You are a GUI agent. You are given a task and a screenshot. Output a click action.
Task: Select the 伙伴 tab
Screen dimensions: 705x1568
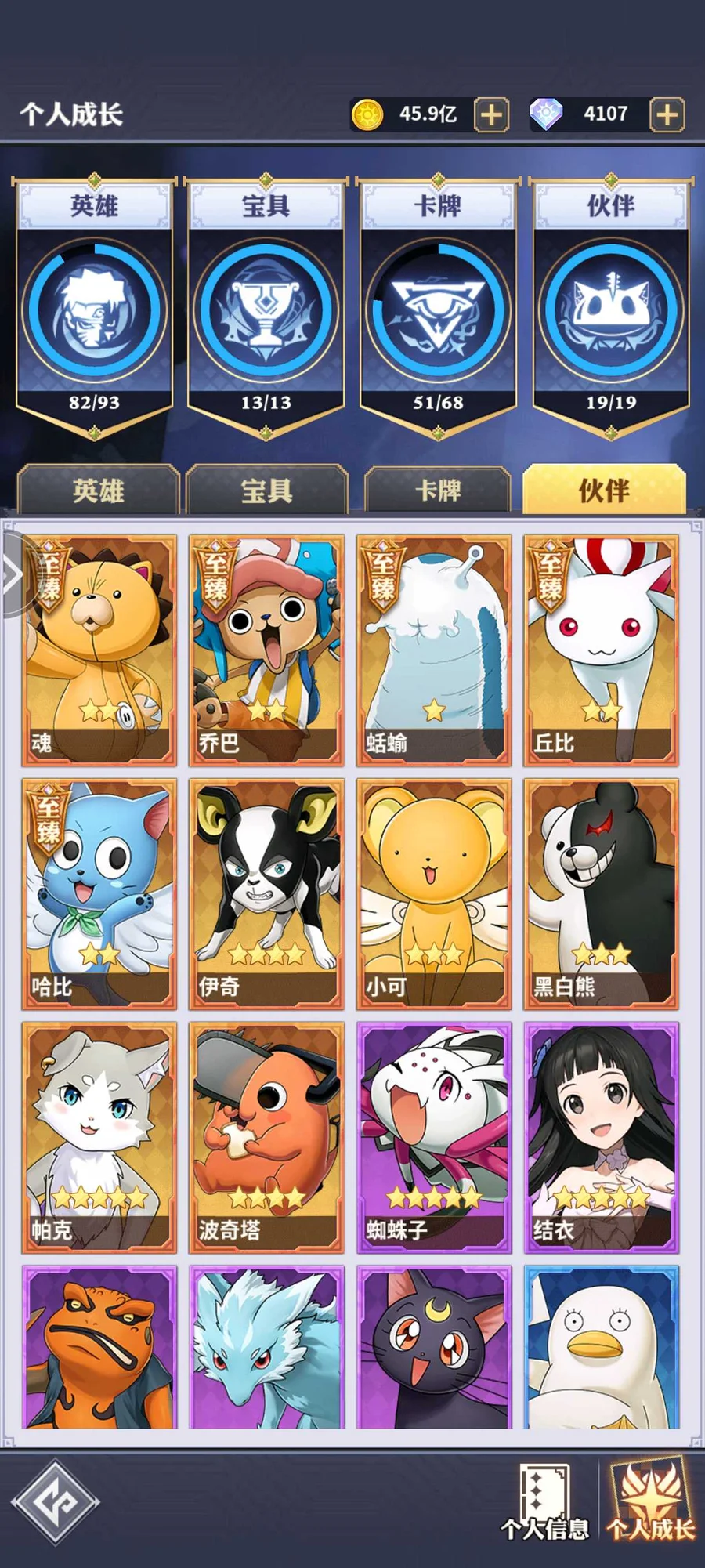[x=604, y=491]
